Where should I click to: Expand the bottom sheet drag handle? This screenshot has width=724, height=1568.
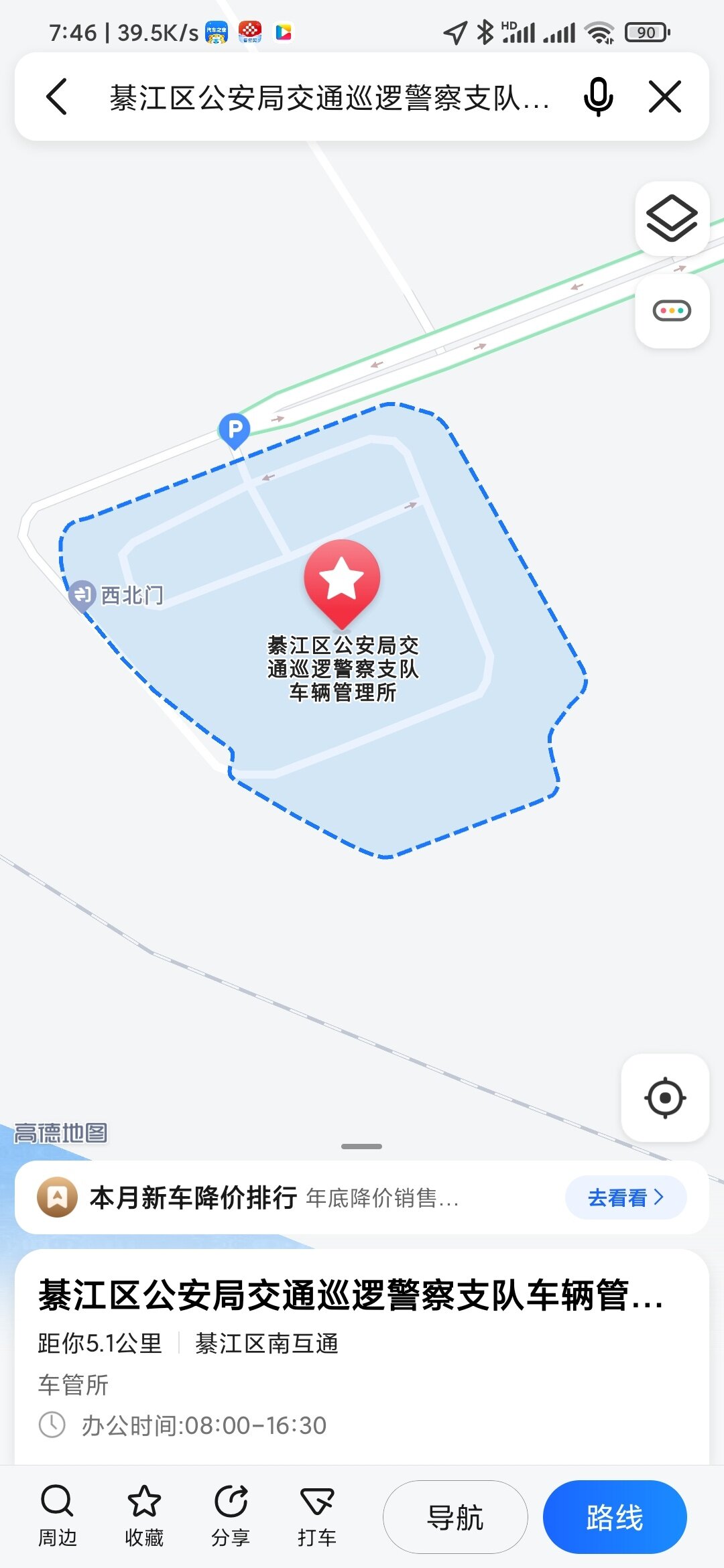click(x=361, y=1147)
